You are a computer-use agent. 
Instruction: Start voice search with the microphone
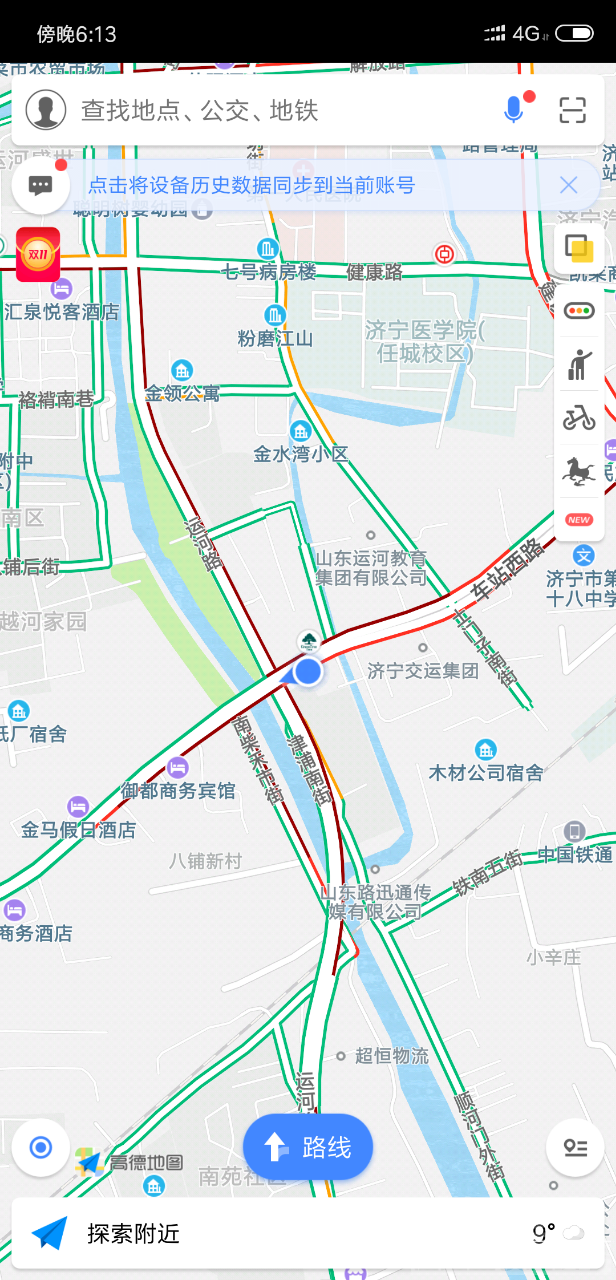click(x=514, y=110)
